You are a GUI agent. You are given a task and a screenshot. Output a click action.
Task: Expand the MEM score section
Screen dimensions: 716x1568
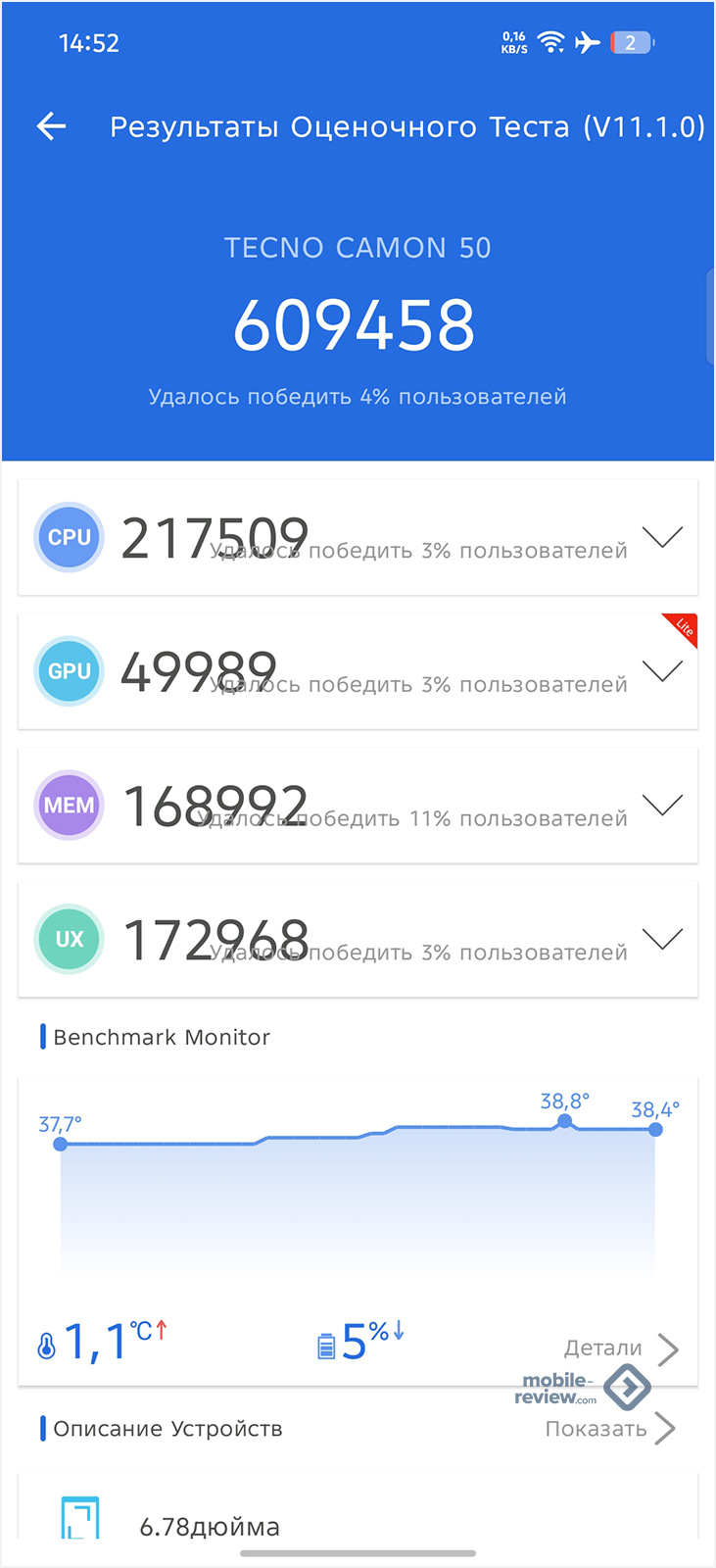click(662, 806)
